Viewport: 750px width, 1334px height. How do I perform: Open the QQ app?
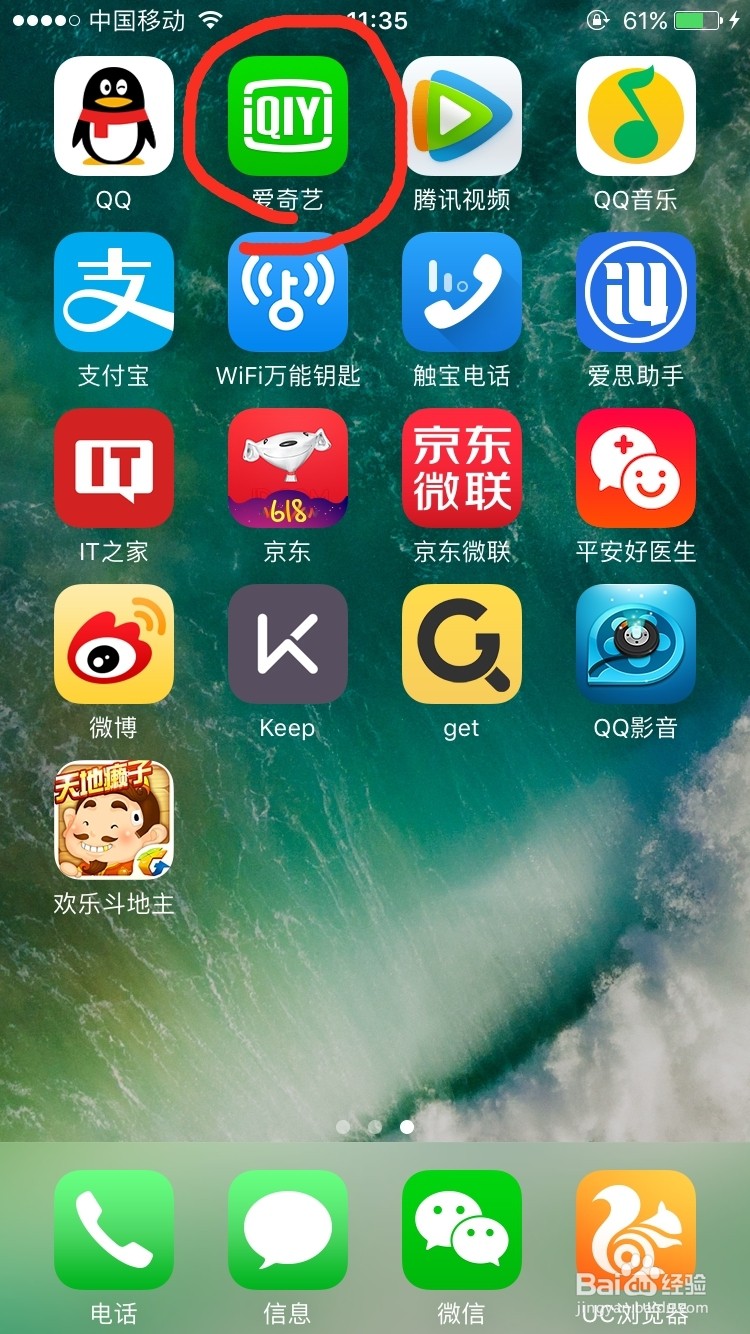click(x=114, y=116)
